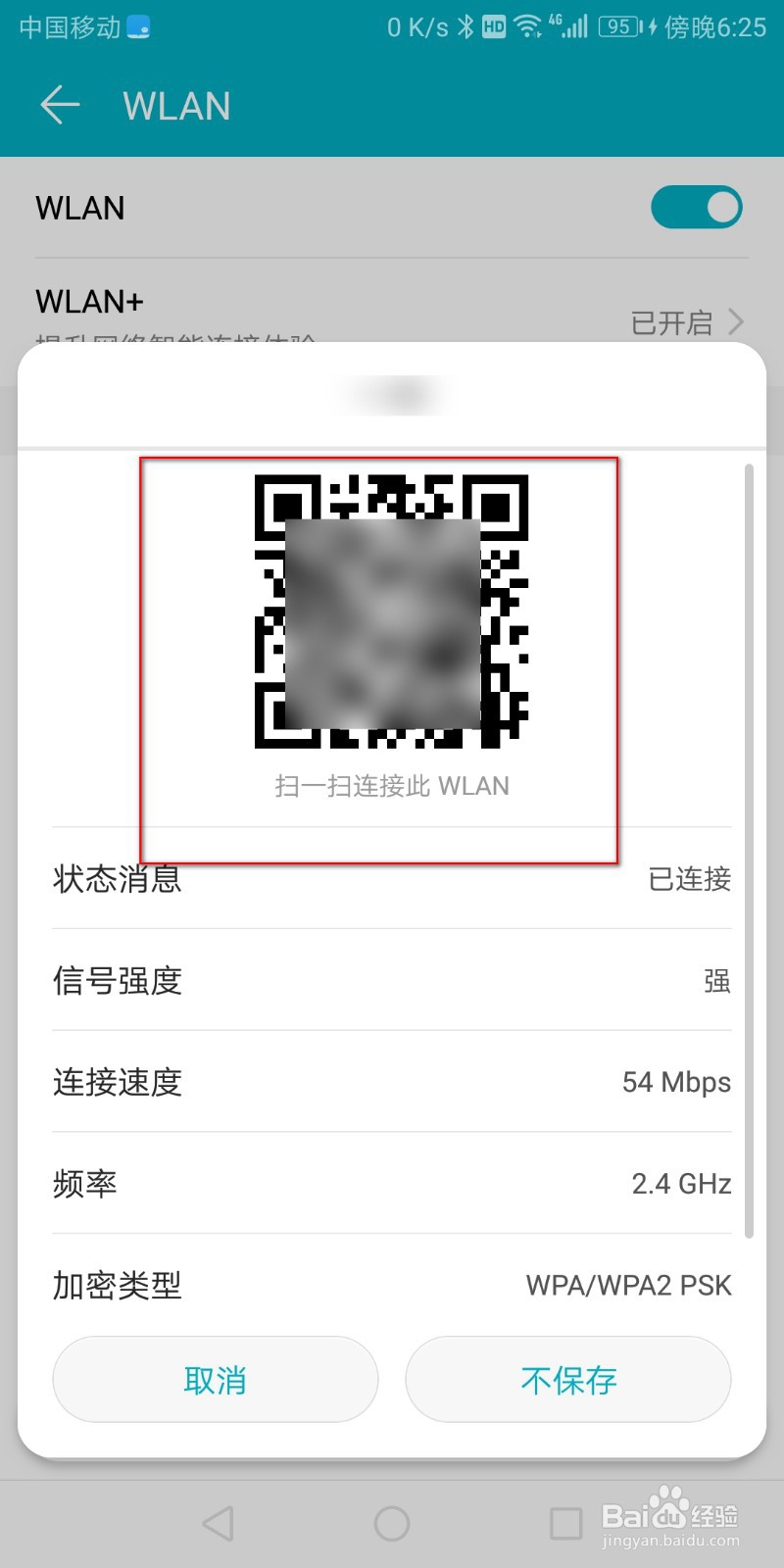Tap the 取消 button
The image size is (784, 1568).
pyautogui.click(x=215, y=1380)
